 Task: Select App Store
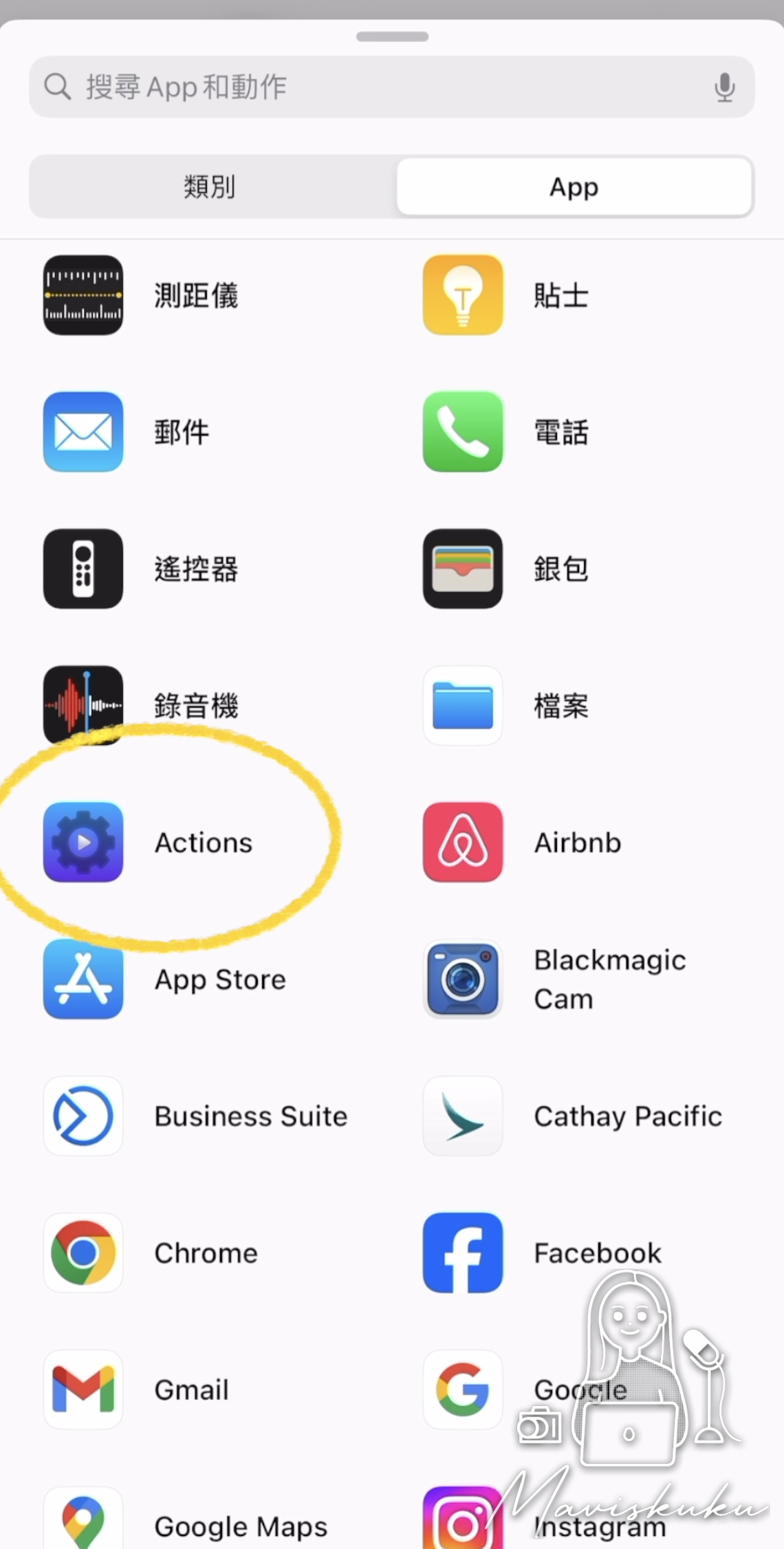[196, 979]
